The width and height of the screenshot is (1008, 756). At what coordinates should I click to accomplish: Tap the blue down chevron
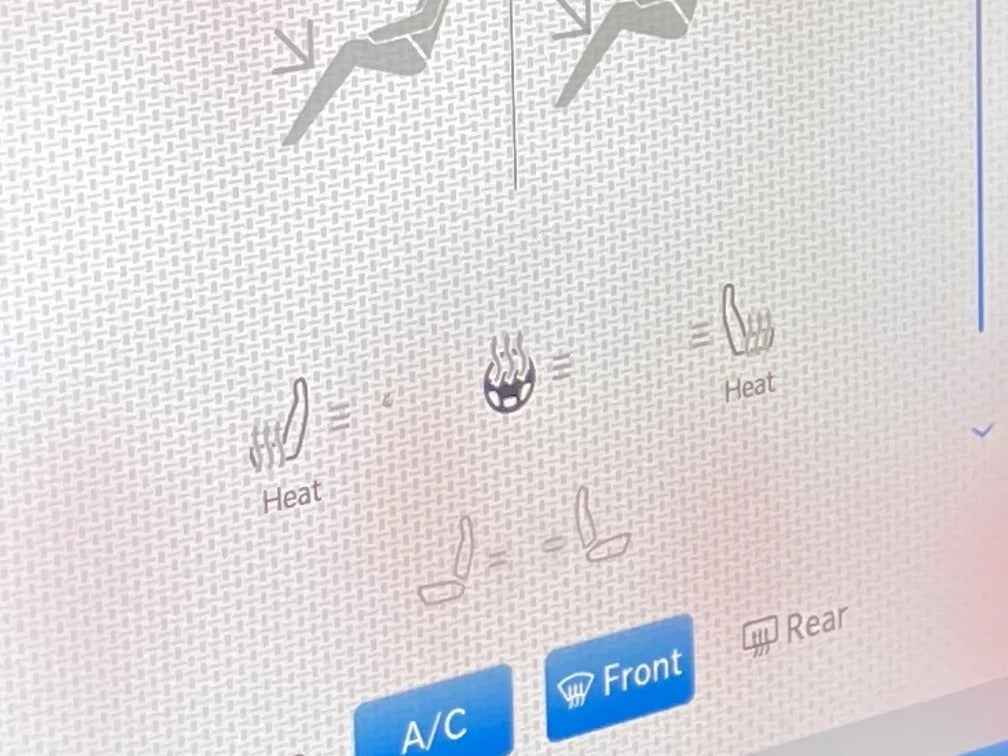click(x=983, y=431)
